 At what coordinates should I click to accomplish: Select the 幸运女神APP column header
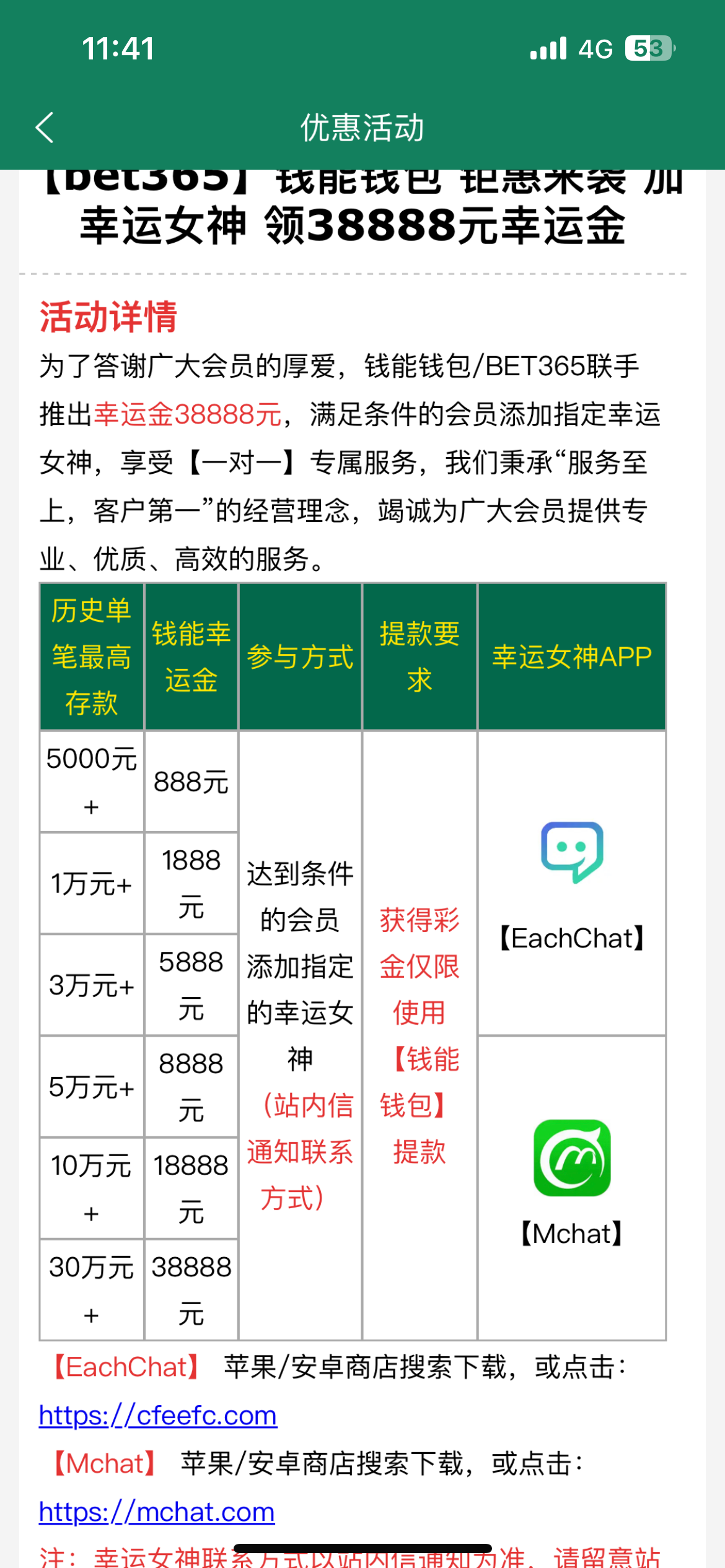[571, 655]
